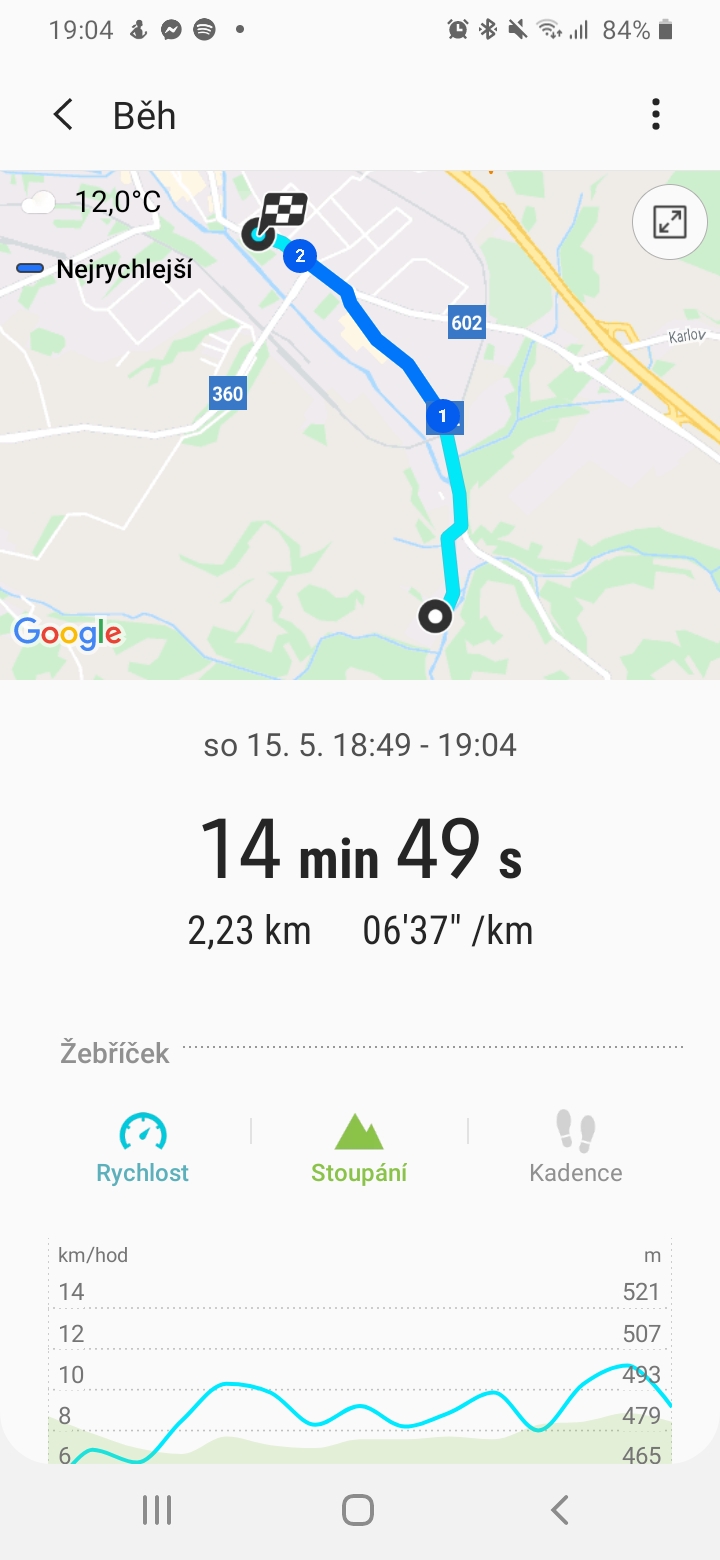This screenshot has height=1560, width=720.
Task: Tap the system home button
Action: click(358, 1510)
